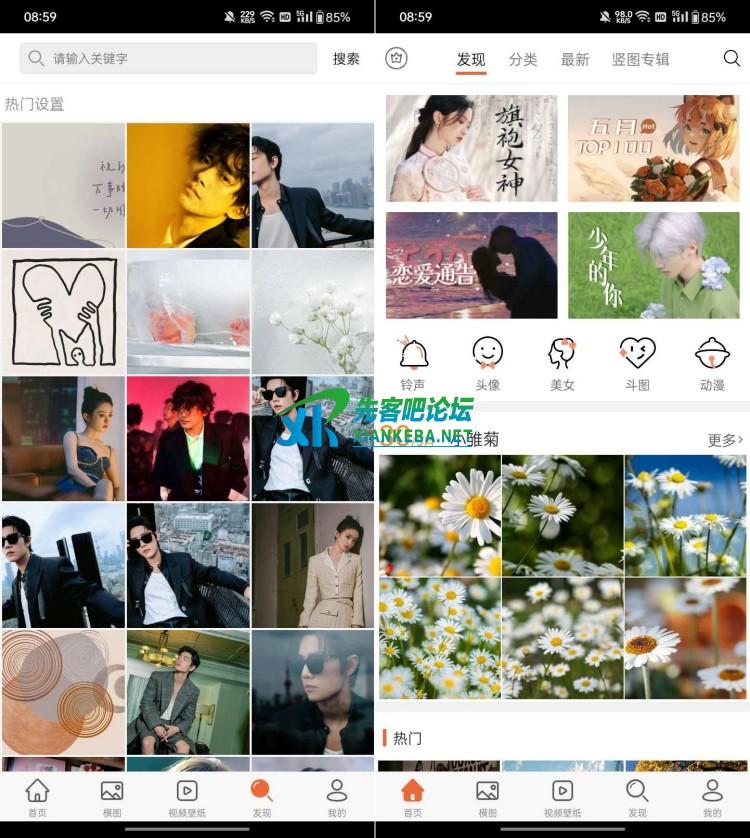Image resolution: width=750 pixels, height=838 pixels.
Task: Open the 恋爱通告 banner
Action: click(x=472, y=265)
